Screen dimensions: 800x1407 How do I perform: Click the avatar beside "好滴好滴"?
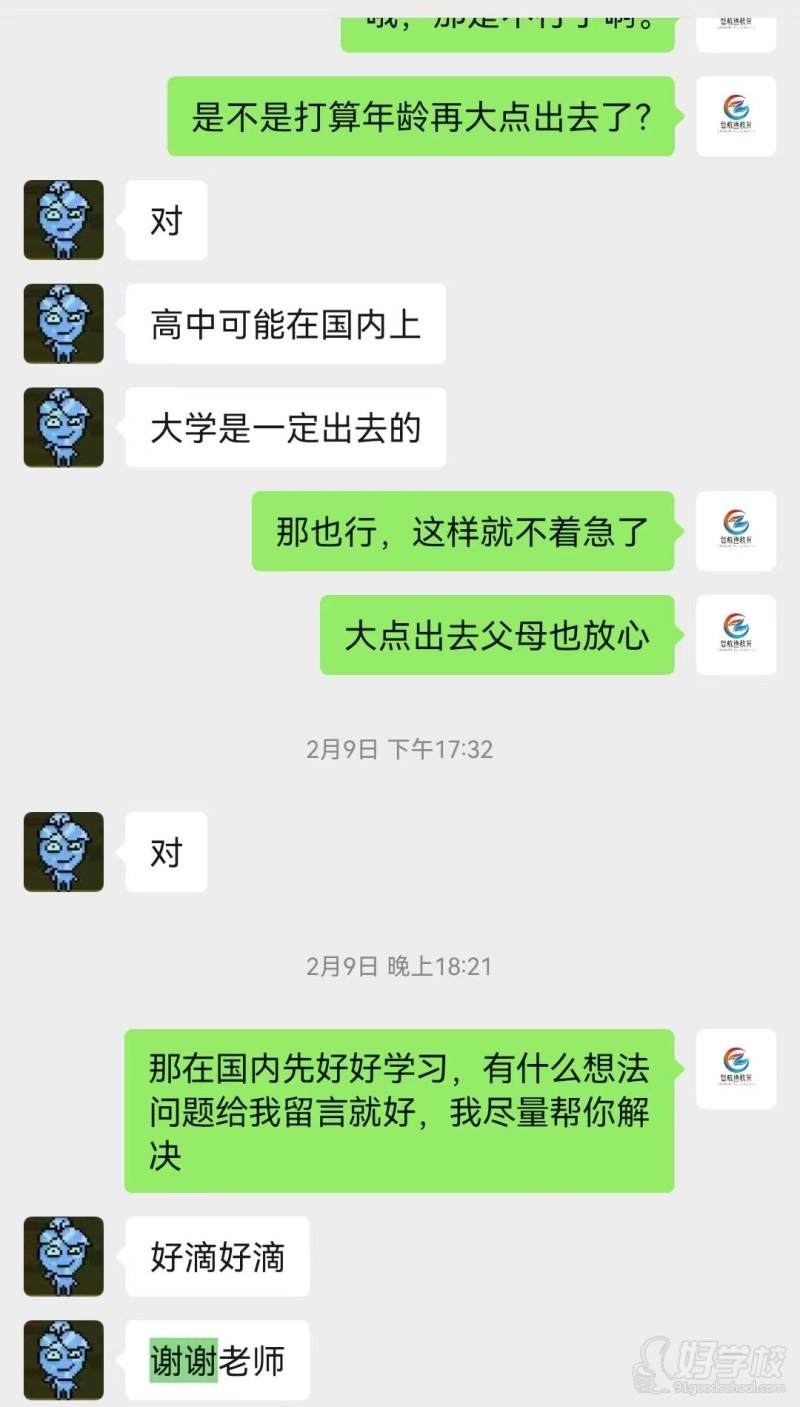click(x=62, y=1257)
